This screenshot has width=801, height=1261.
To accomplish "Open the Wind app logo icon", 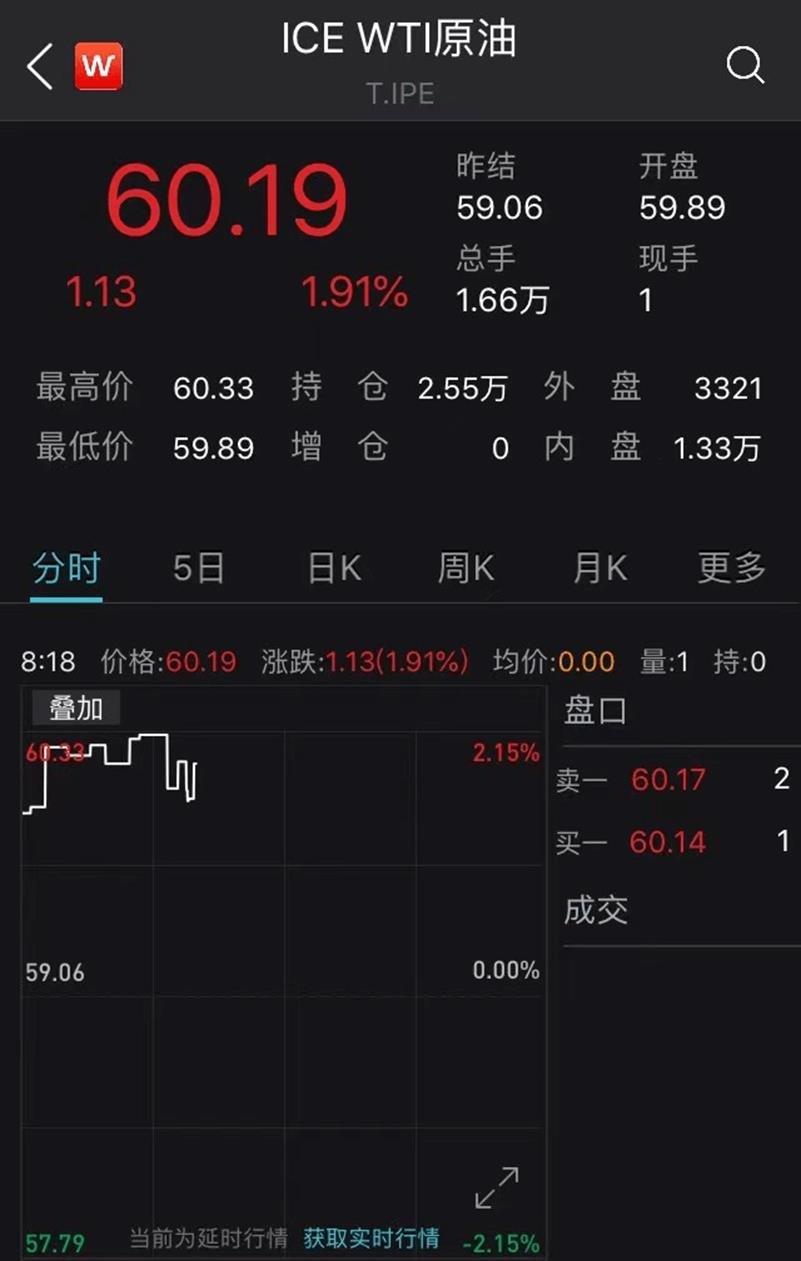I will pyautogui.click(x=97, y=67).
